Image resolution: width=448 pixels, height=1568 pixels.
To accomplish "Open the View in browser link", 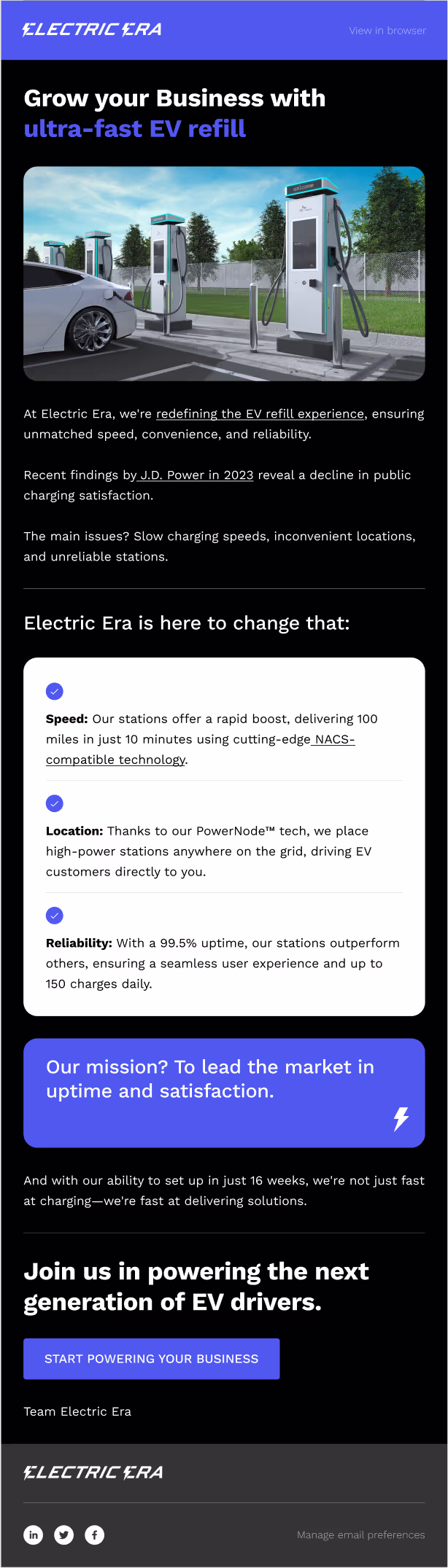I will click(x=387, y=31).
